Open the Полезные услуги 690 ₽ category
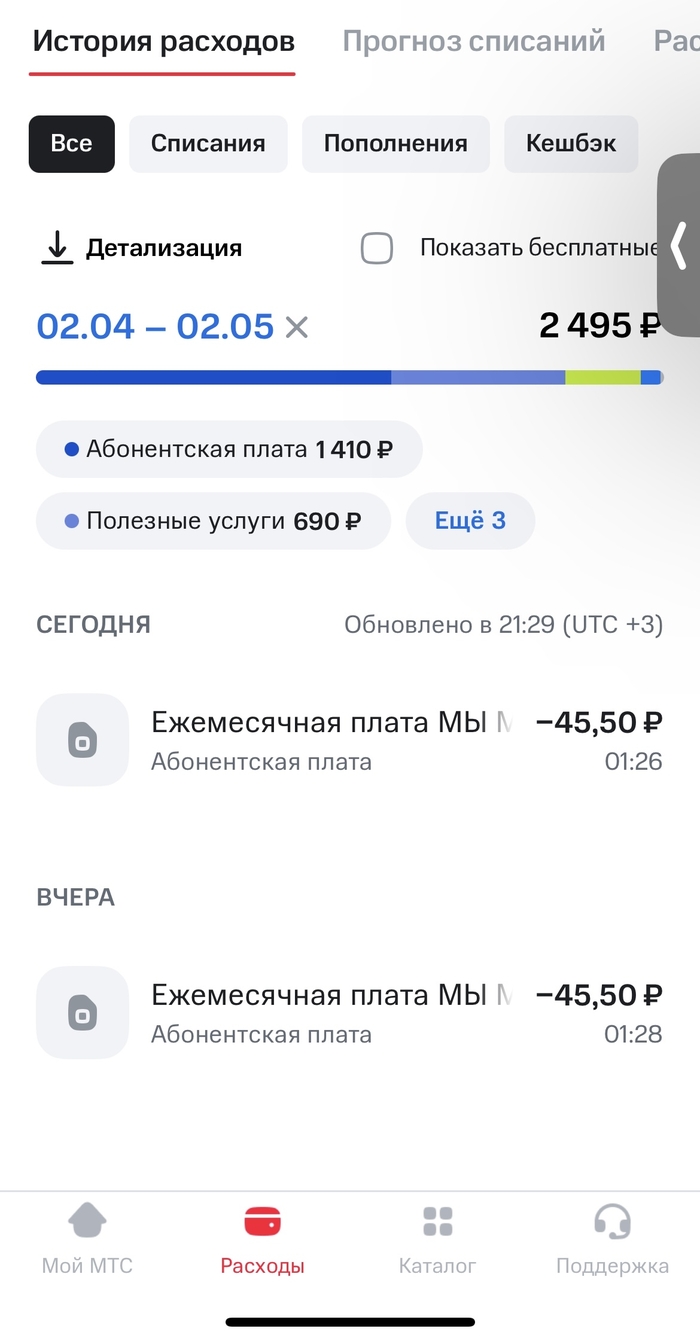 [x=213, y=521]
